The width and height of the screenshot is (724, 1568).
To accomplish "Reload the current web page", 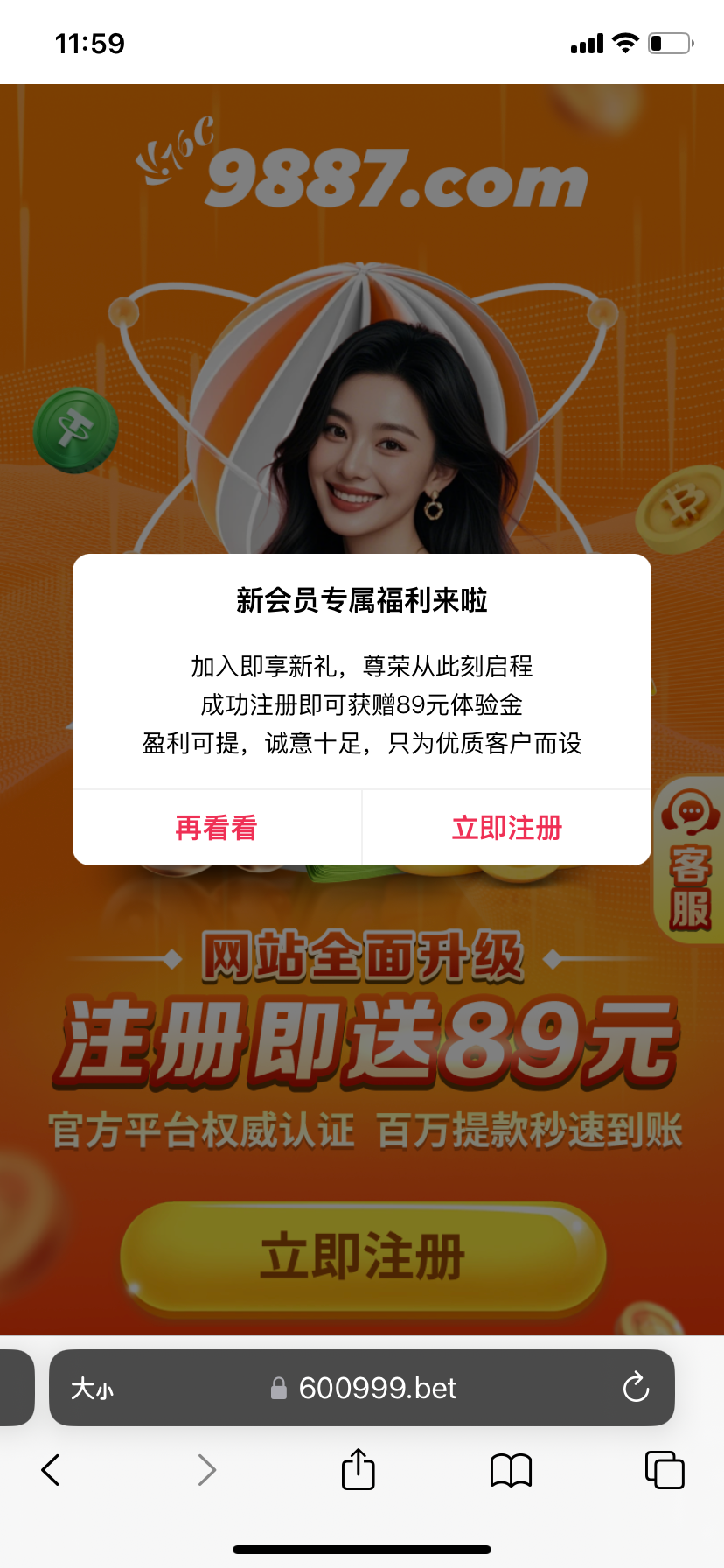I will click(636, 1388).
